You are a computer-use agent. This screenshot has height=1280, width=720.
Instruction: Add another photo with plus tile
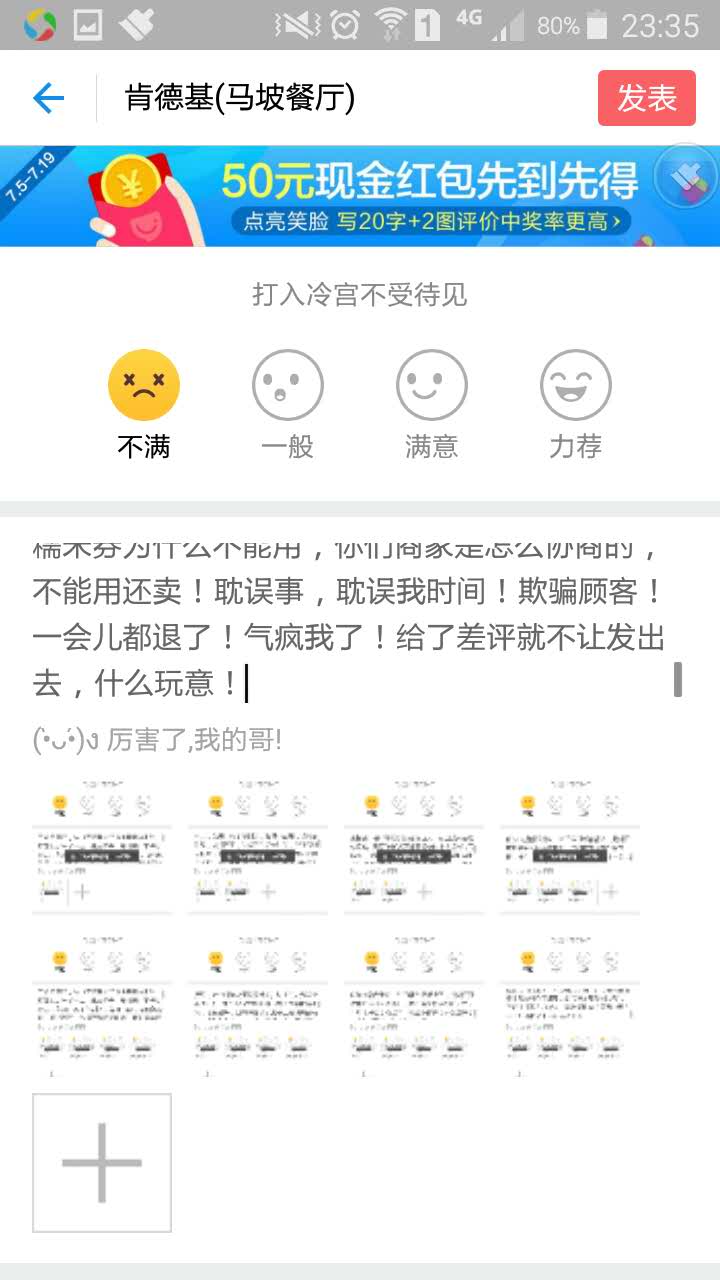[x=102, y=1162]
